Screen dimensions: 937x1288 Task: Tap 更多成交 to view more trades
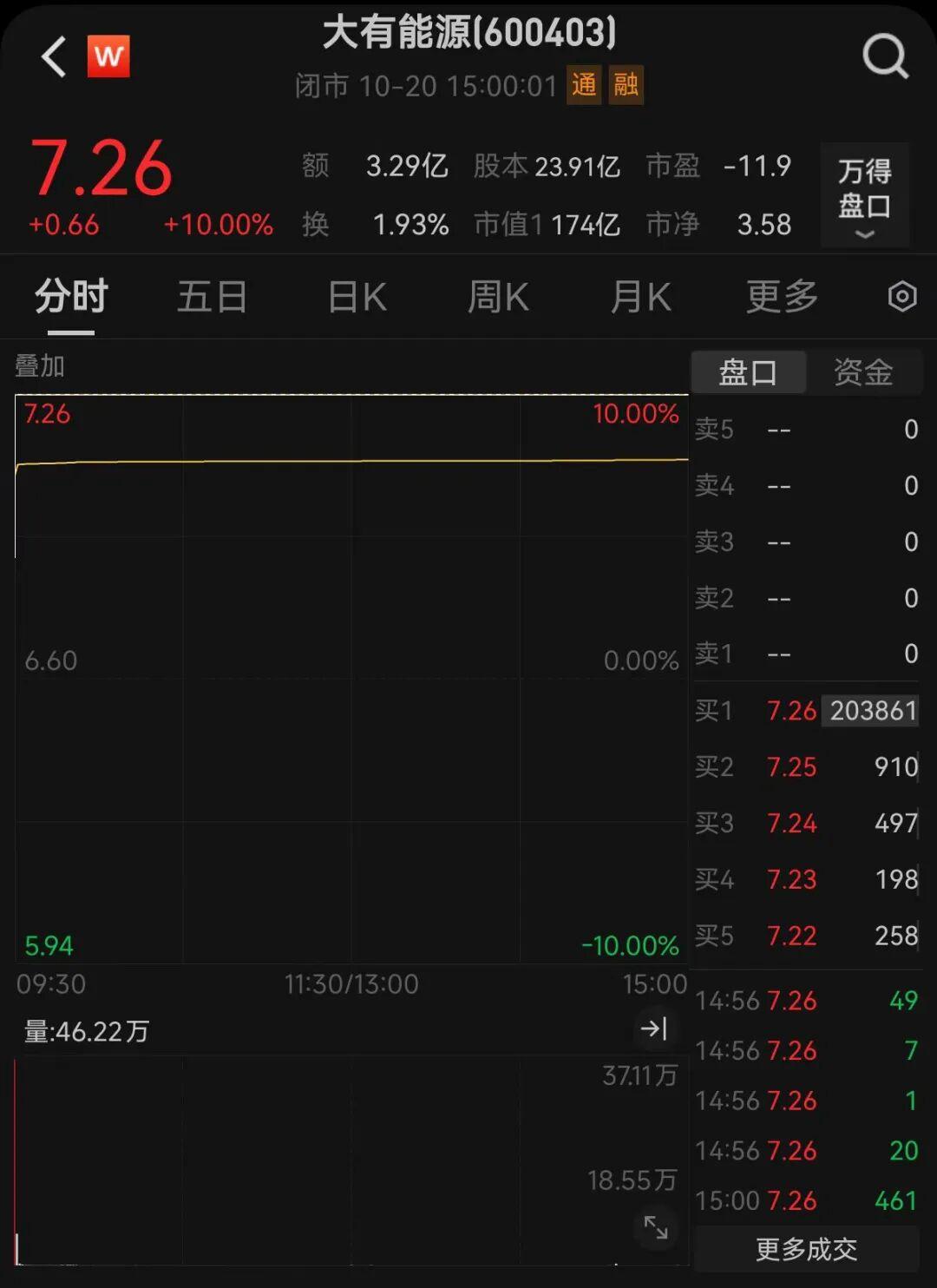tap(806, 1249)
